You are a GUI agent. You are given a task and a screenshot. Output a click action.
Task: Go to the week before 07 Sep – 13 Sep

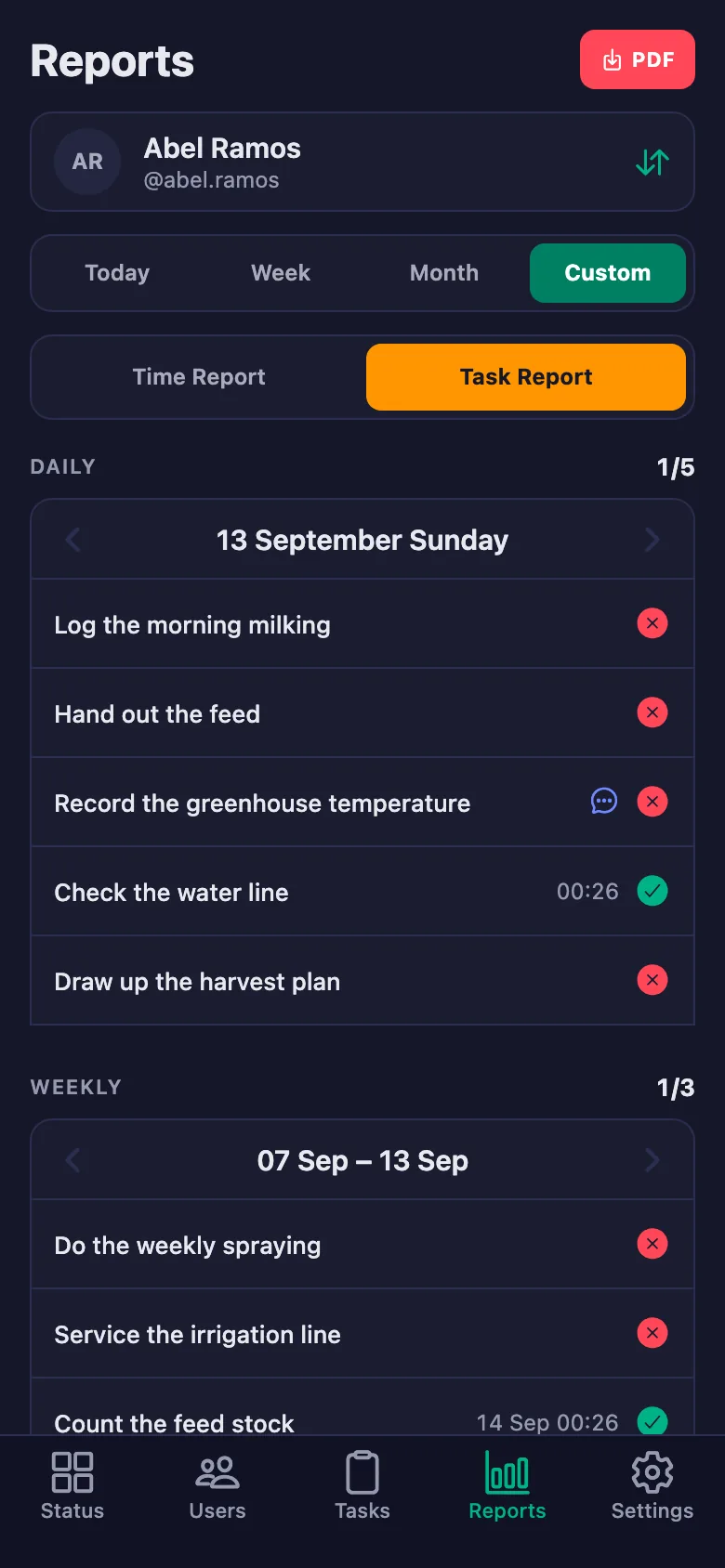point(72,1160)
